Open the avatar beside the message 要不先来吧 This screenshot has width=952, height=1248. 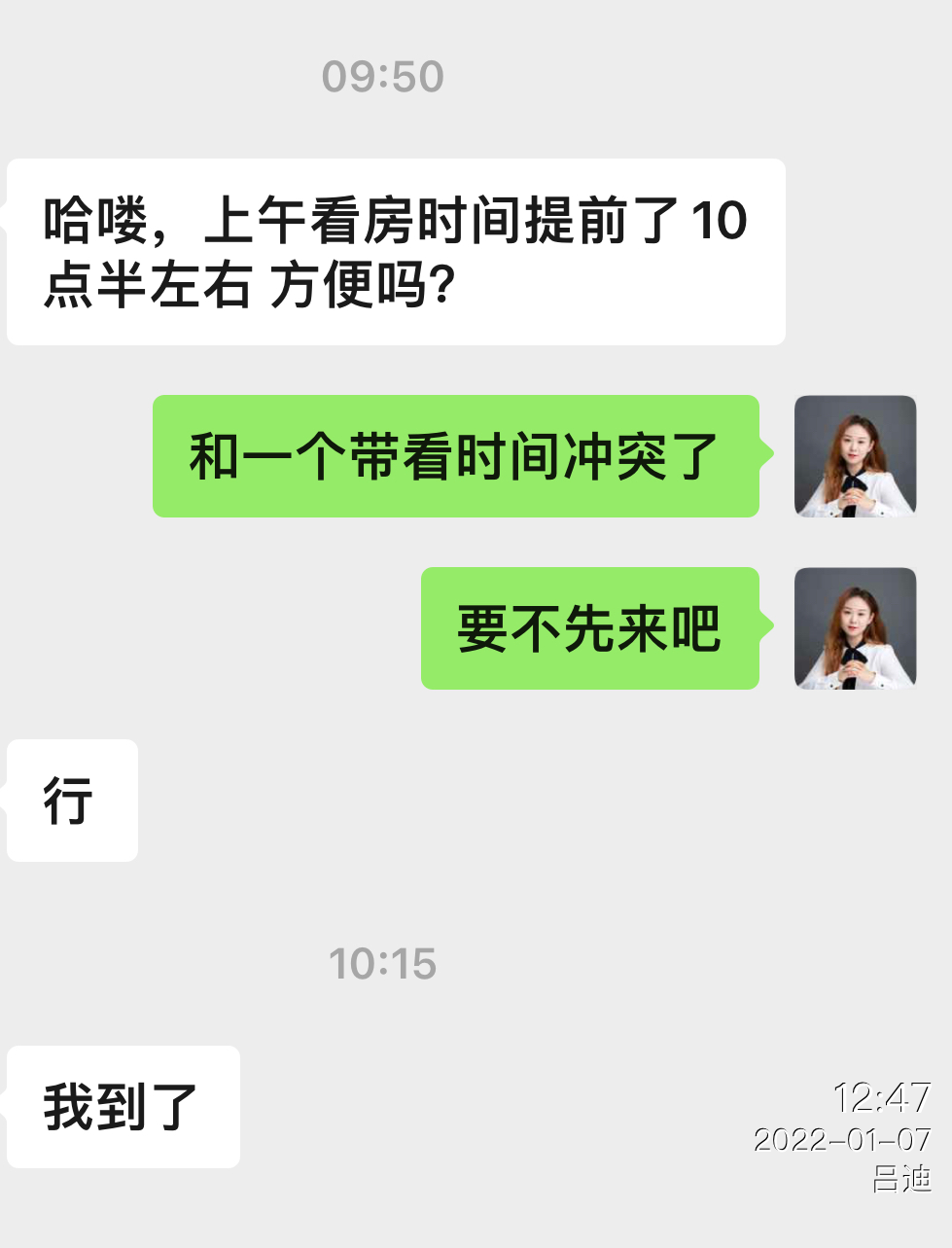click(x=855, y=628)
